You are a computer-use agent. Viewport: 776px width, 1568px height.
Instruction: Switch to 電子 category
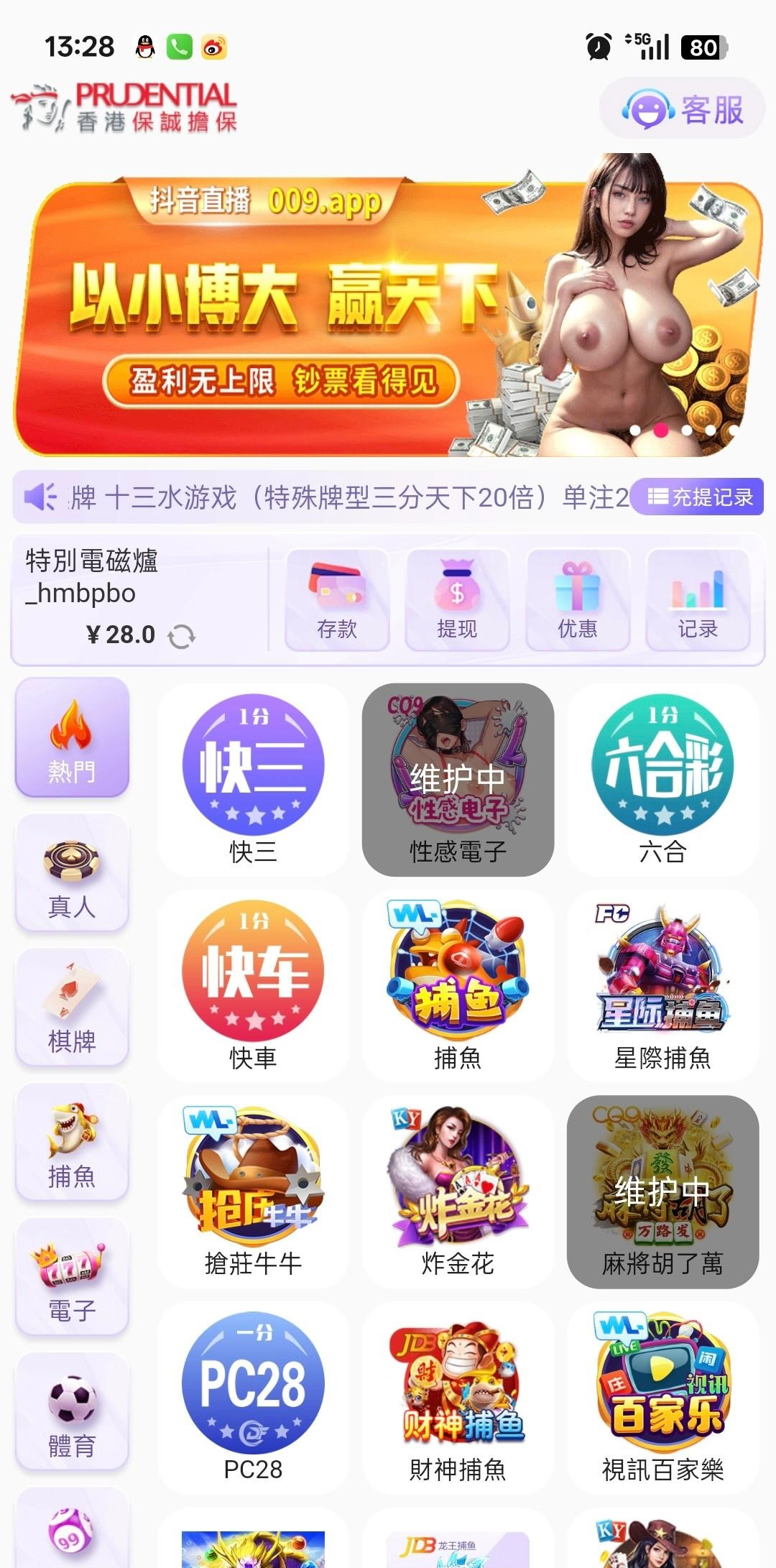(x=72, y=1277)
